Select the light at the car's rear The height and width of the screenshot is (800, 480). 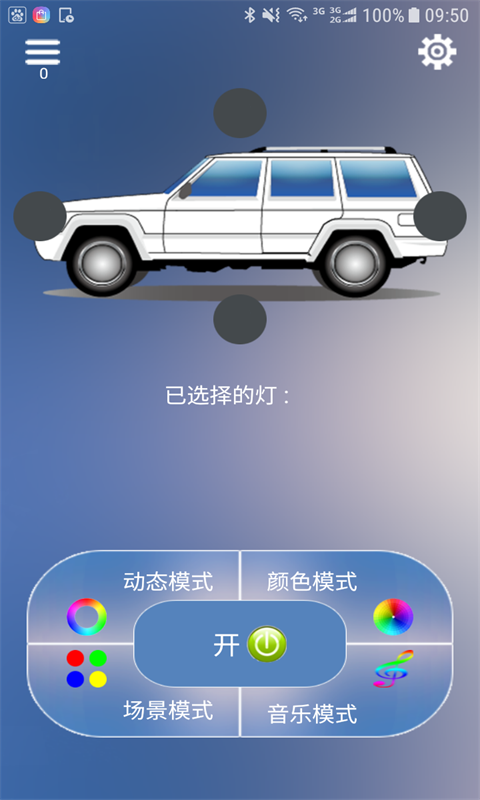440,216
